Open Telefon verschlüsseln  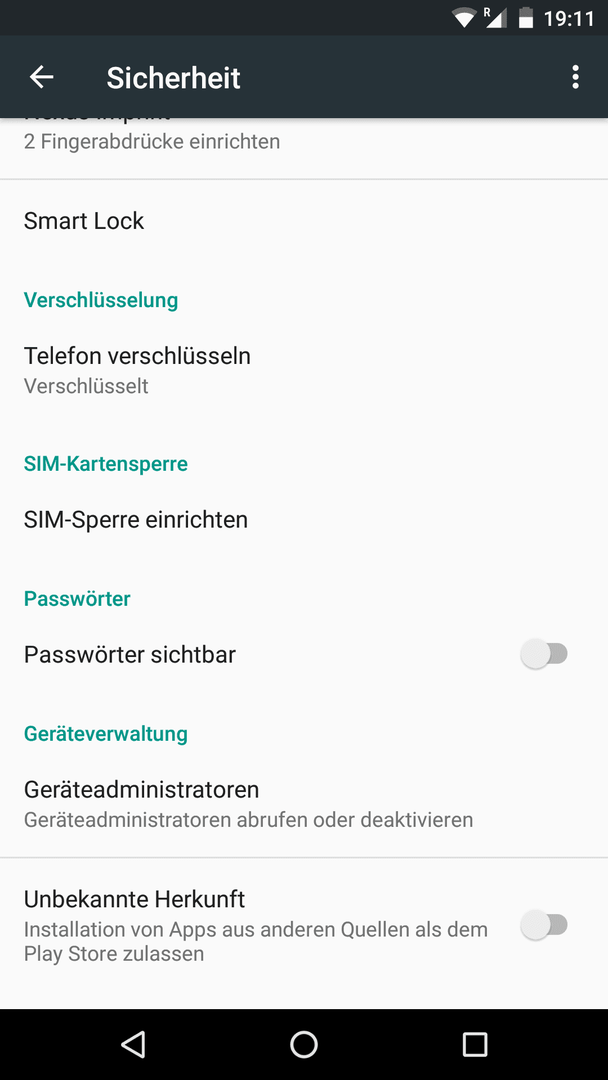pos(304,370)
